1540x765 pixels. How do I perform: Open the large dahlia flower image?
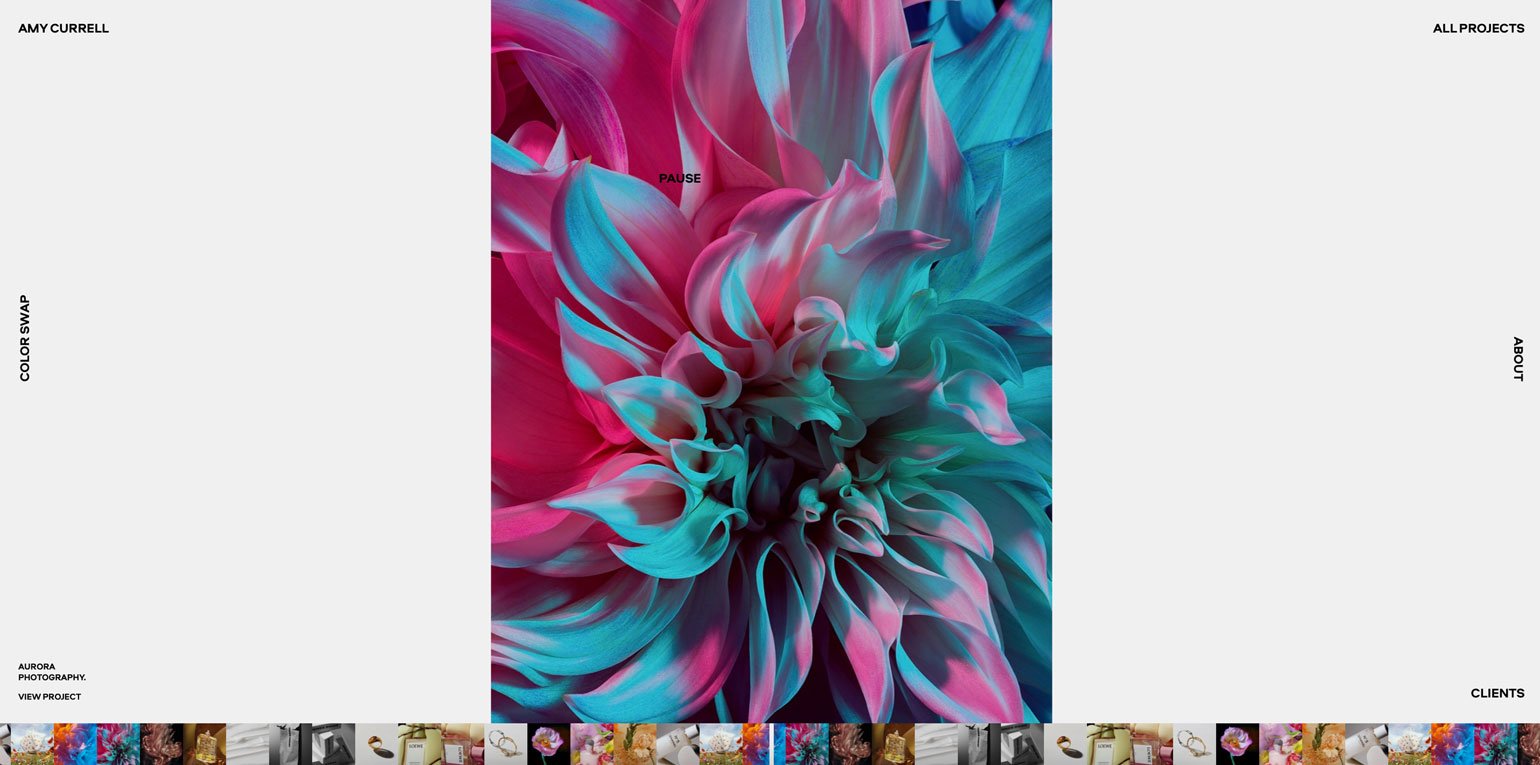(771, 420)
